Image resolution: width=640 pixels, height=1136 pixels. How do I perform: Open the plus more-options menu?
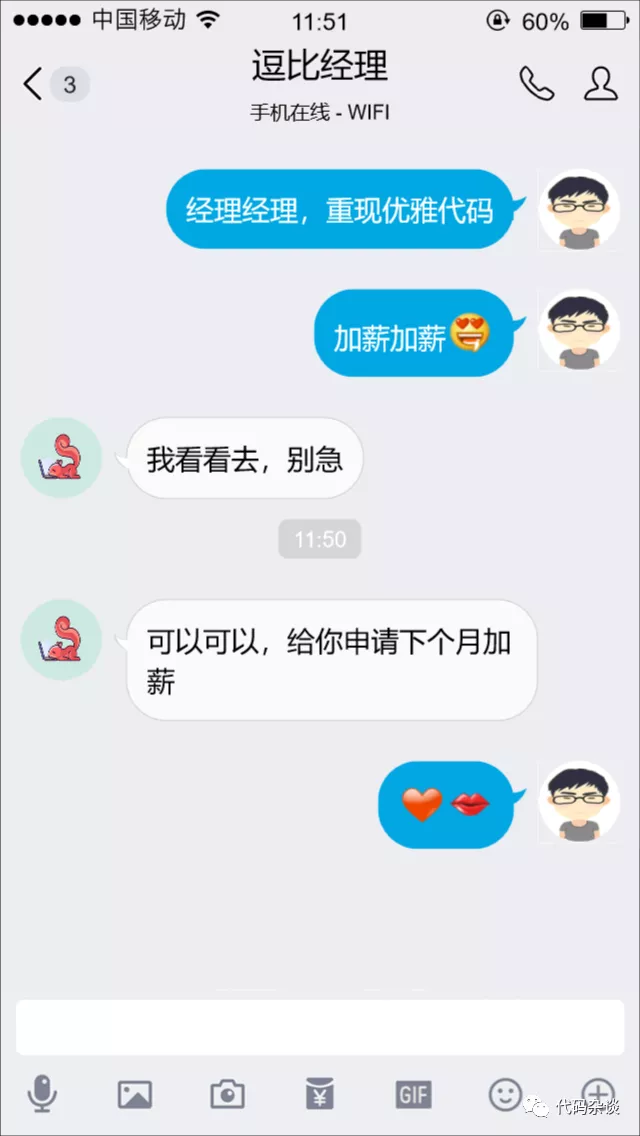coord(598,1092)
